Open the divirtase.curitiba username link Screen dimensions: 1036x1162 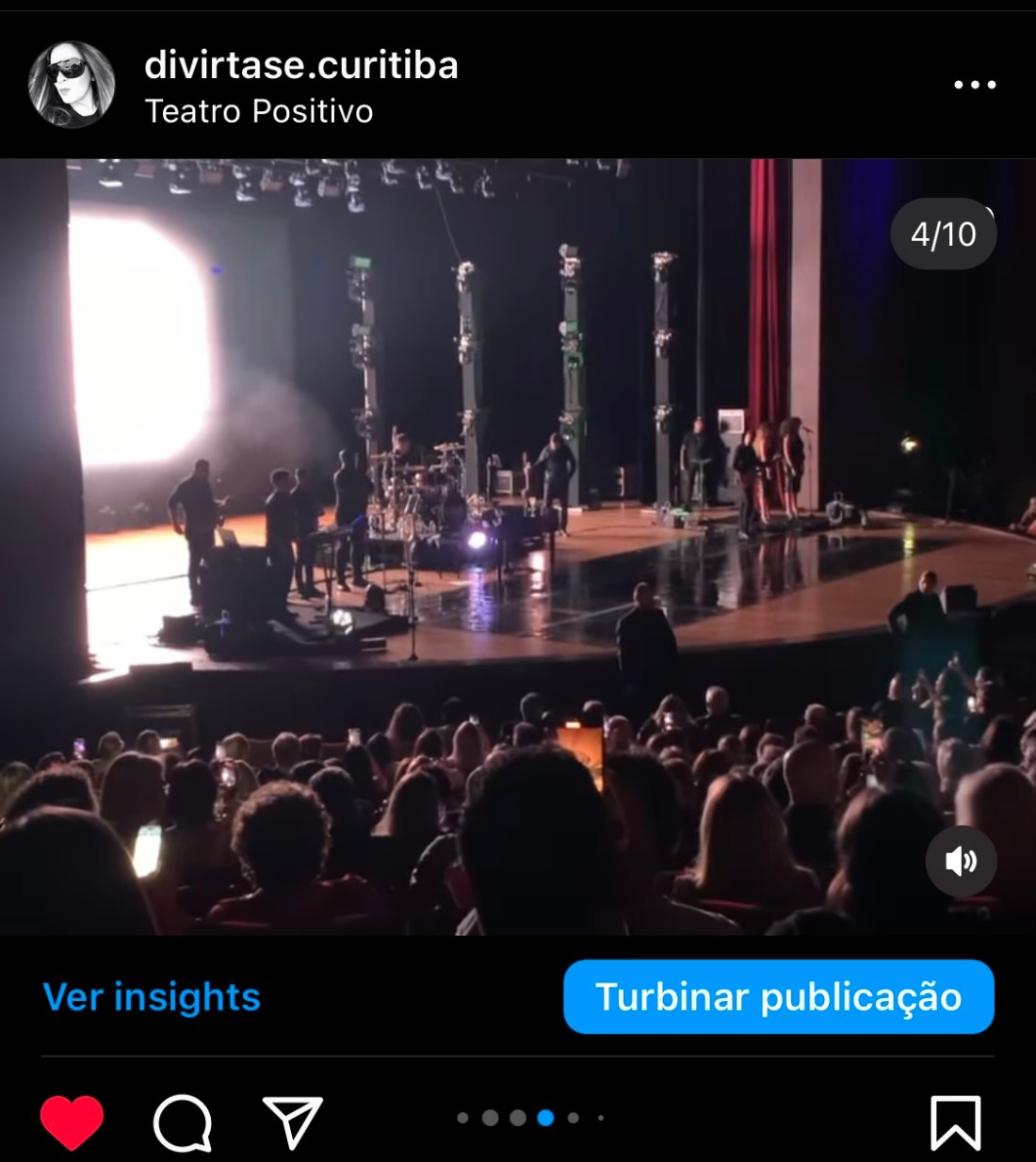(x=301, y=65)
